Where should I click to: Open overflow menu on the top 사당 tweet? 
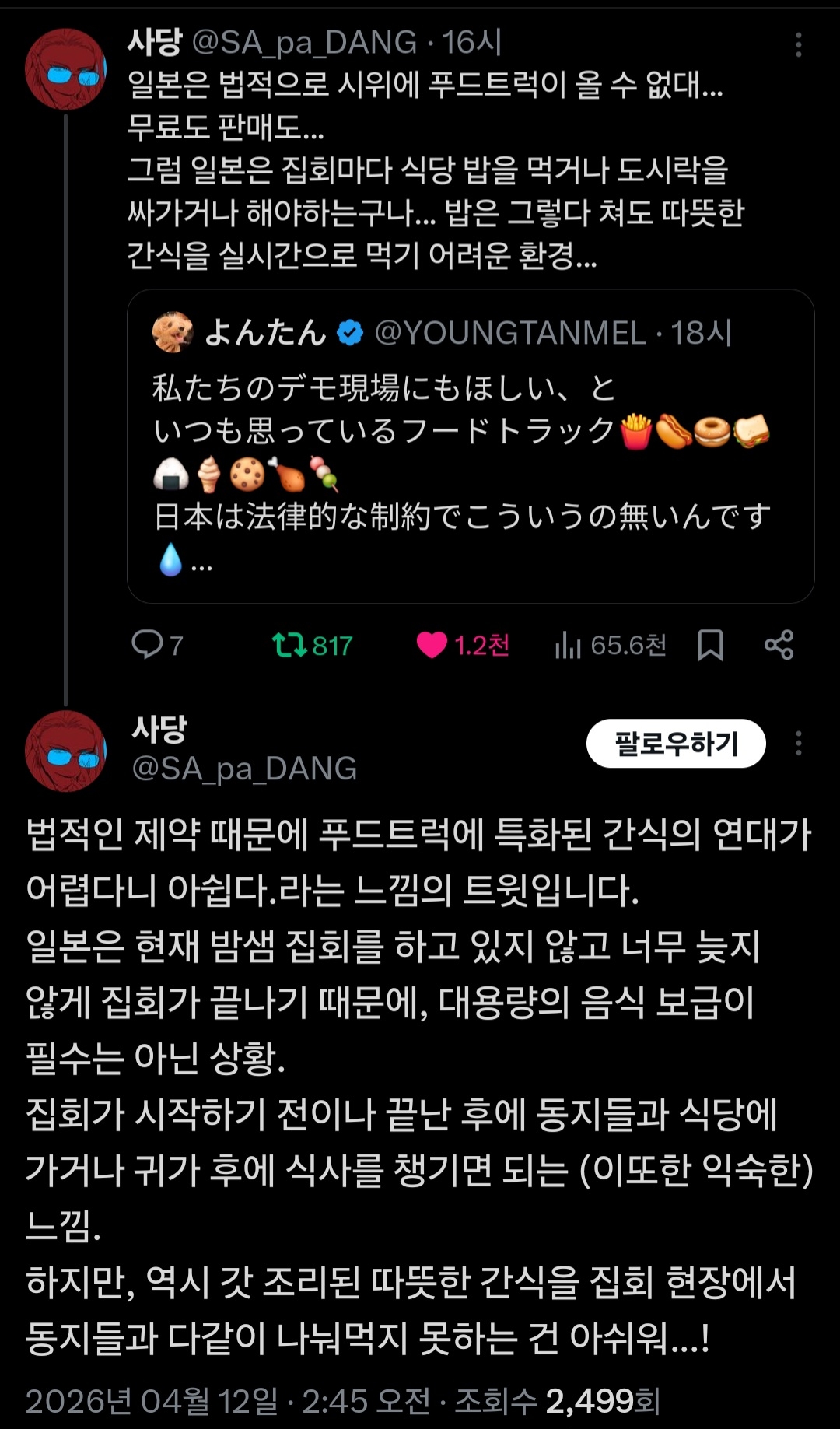click(798, 45)
